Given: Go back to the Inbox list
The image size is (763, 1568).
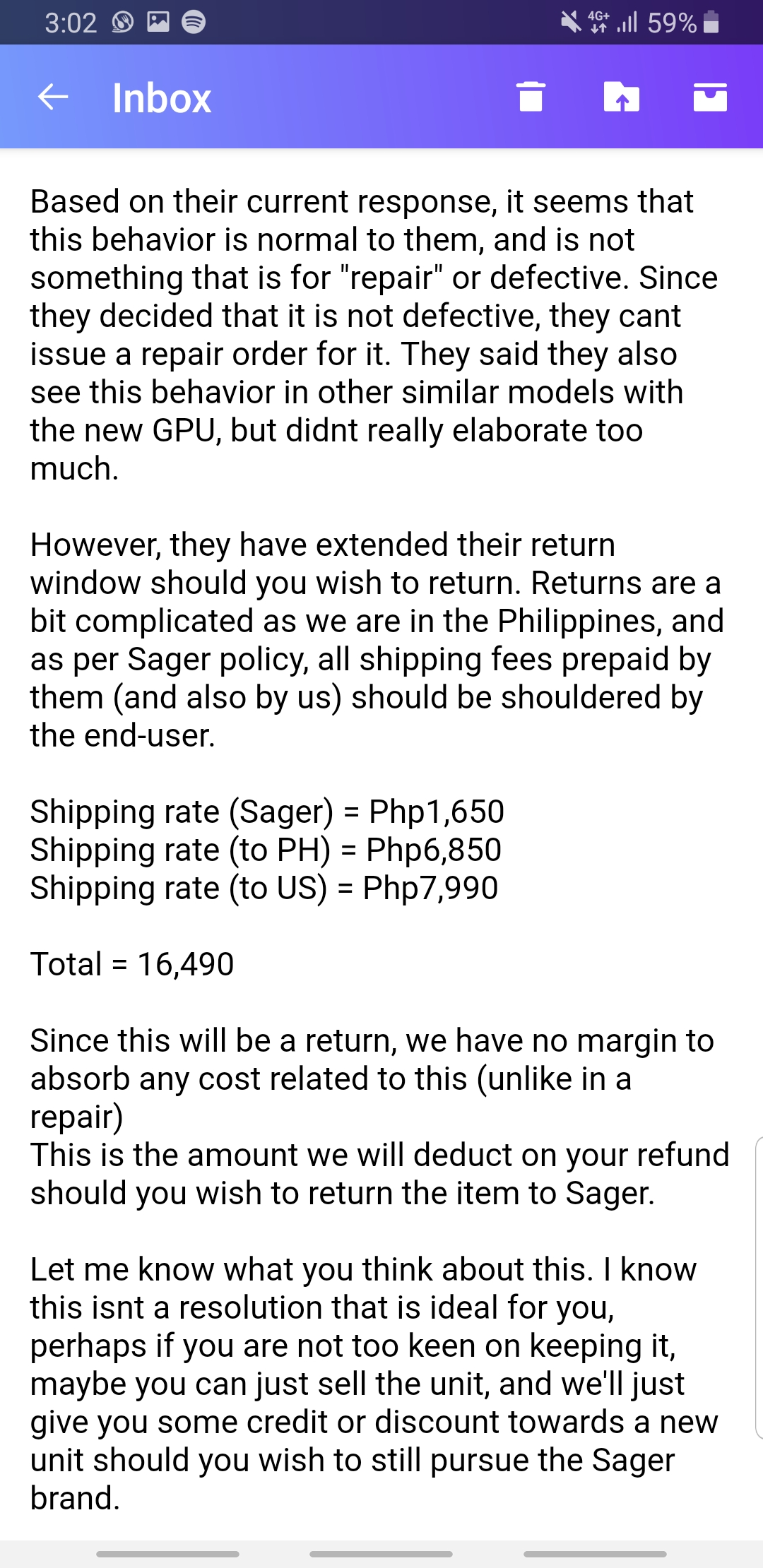Looking at the screenshot, I should (x=53, y=97).
